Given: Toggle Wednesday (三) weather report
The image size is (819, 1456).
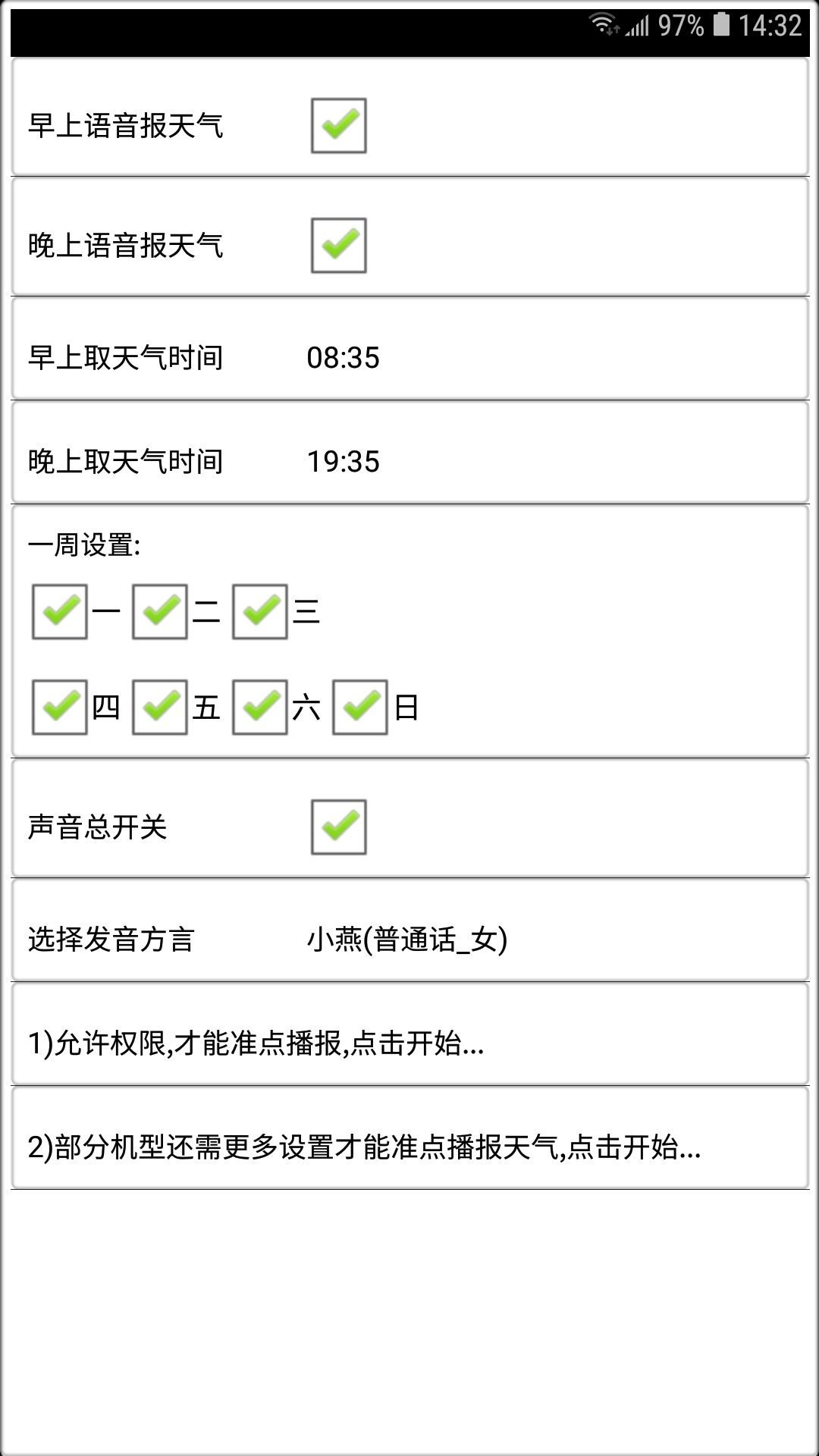Looking at the screenshot, I should [x=259, y=610].
